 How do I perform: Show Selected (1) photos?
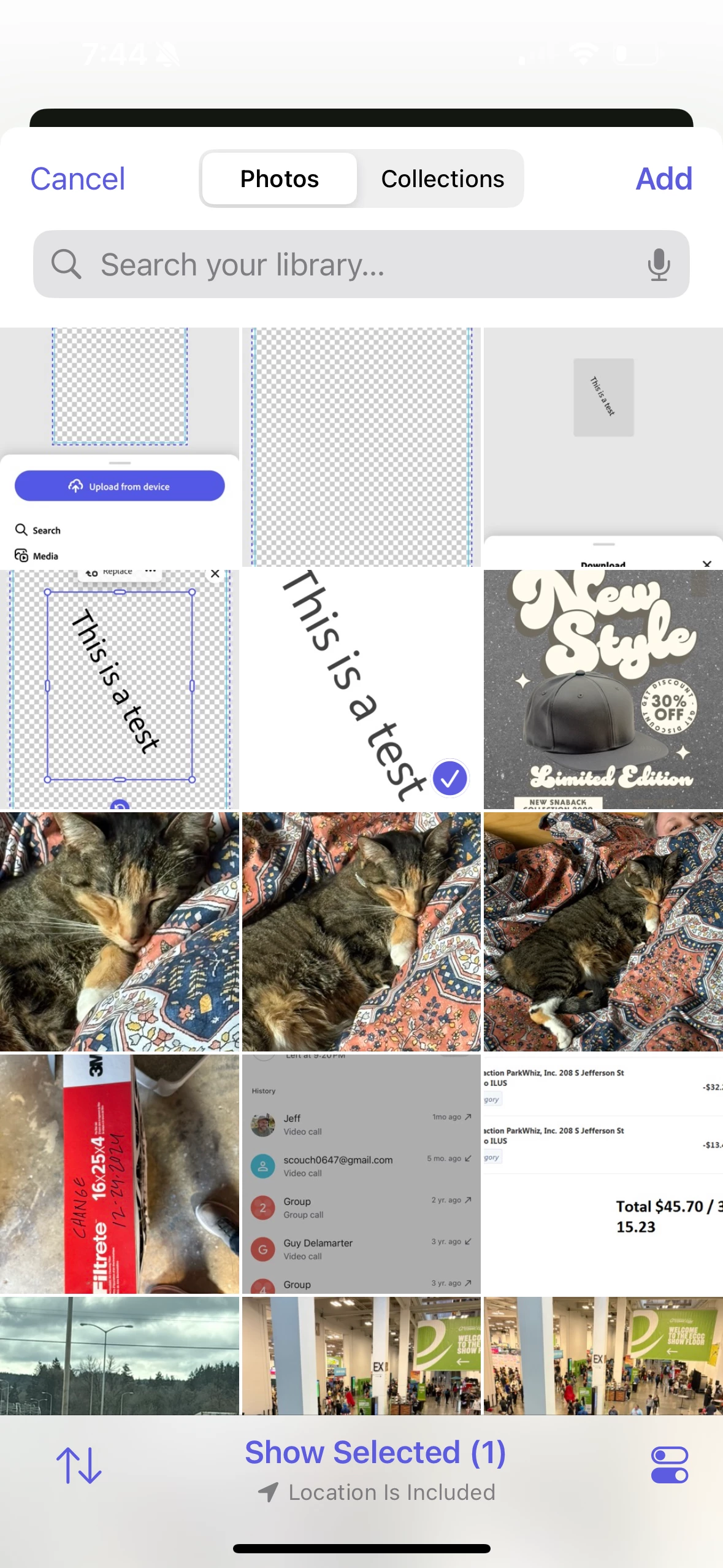point(375,1453)
